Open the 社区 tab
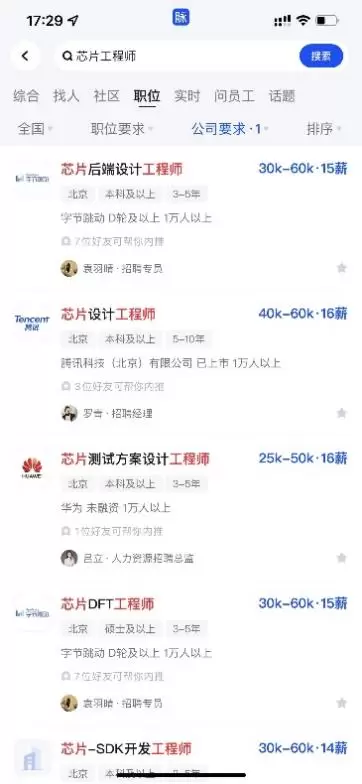The height and width of the screenshot is (784, 362). click(106, 96)
